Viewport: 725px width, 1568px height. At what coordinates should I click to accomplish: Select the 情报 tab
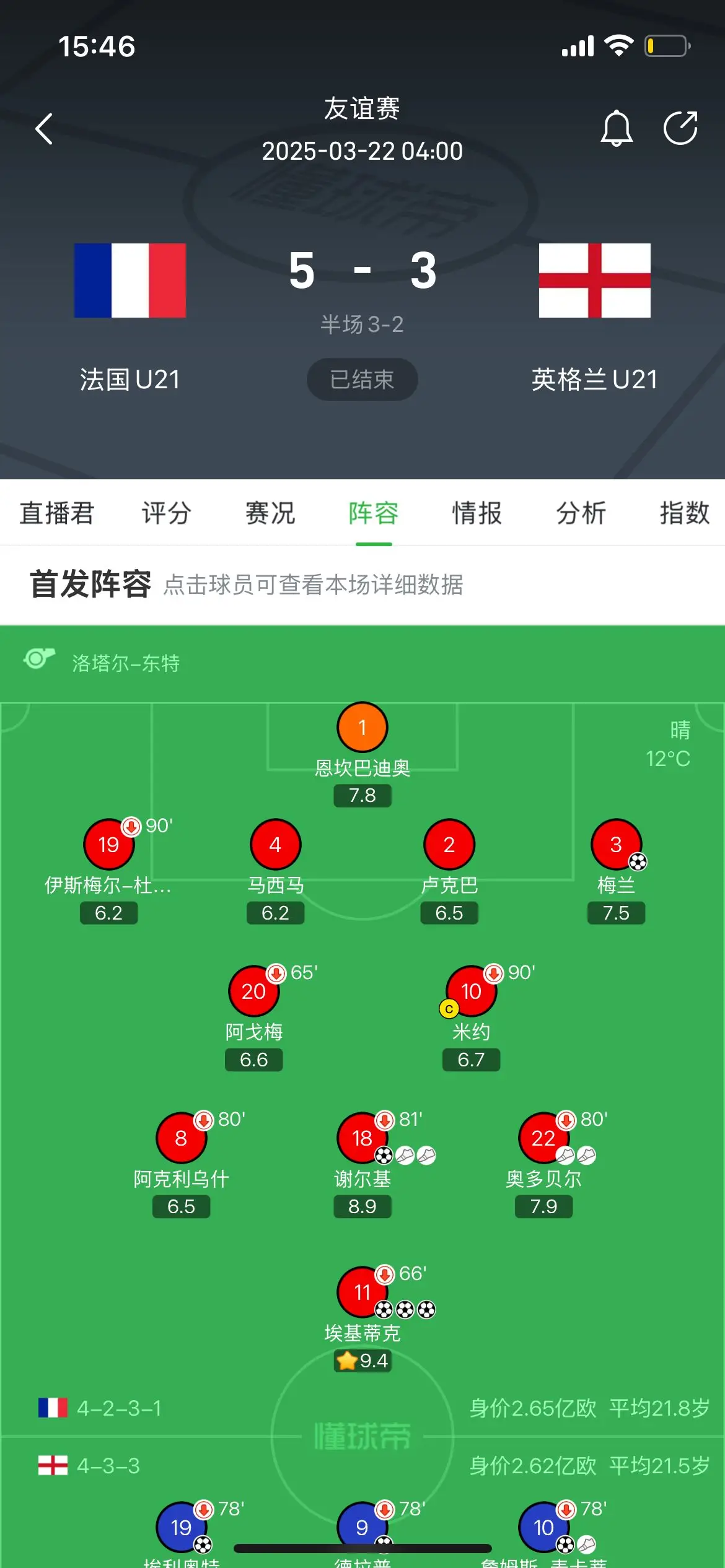477,513
